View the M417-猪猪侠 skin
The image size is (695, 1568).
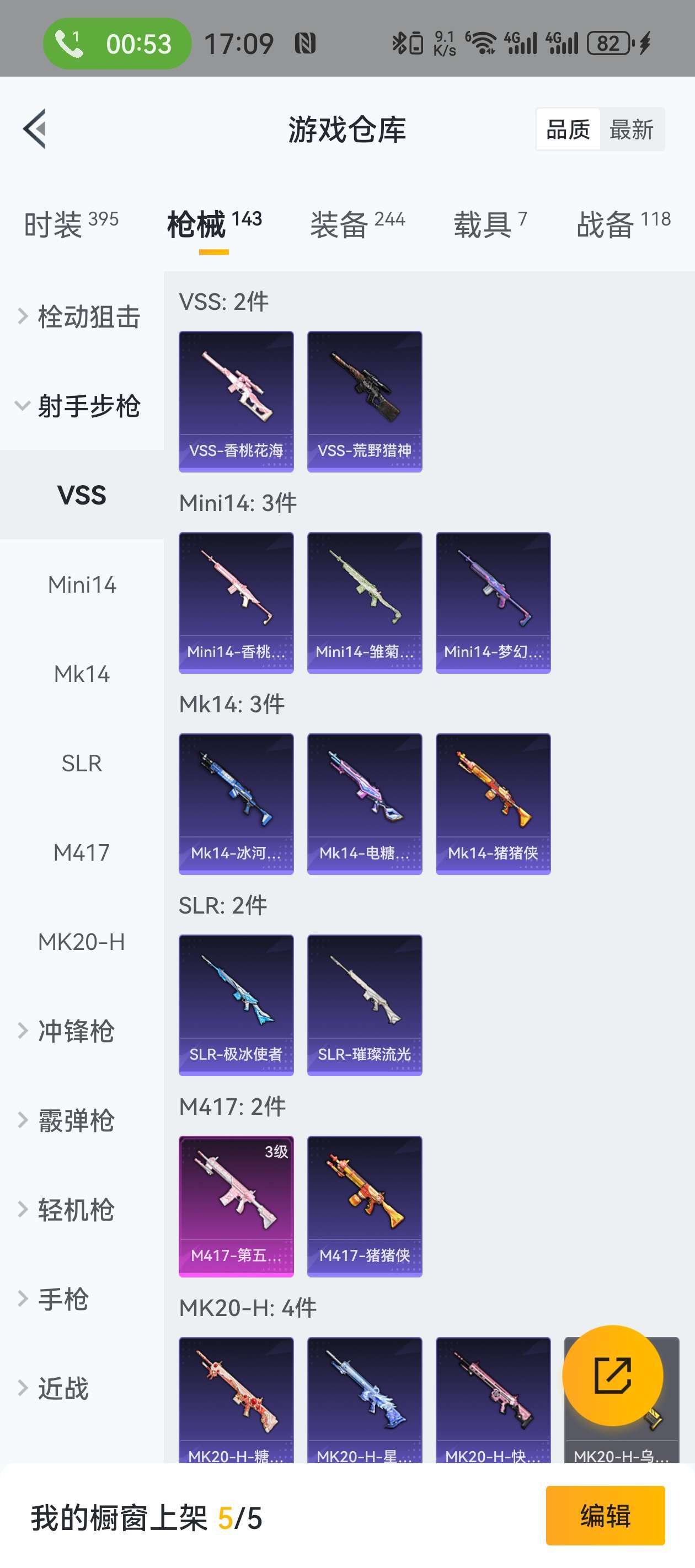point(364,1206)
